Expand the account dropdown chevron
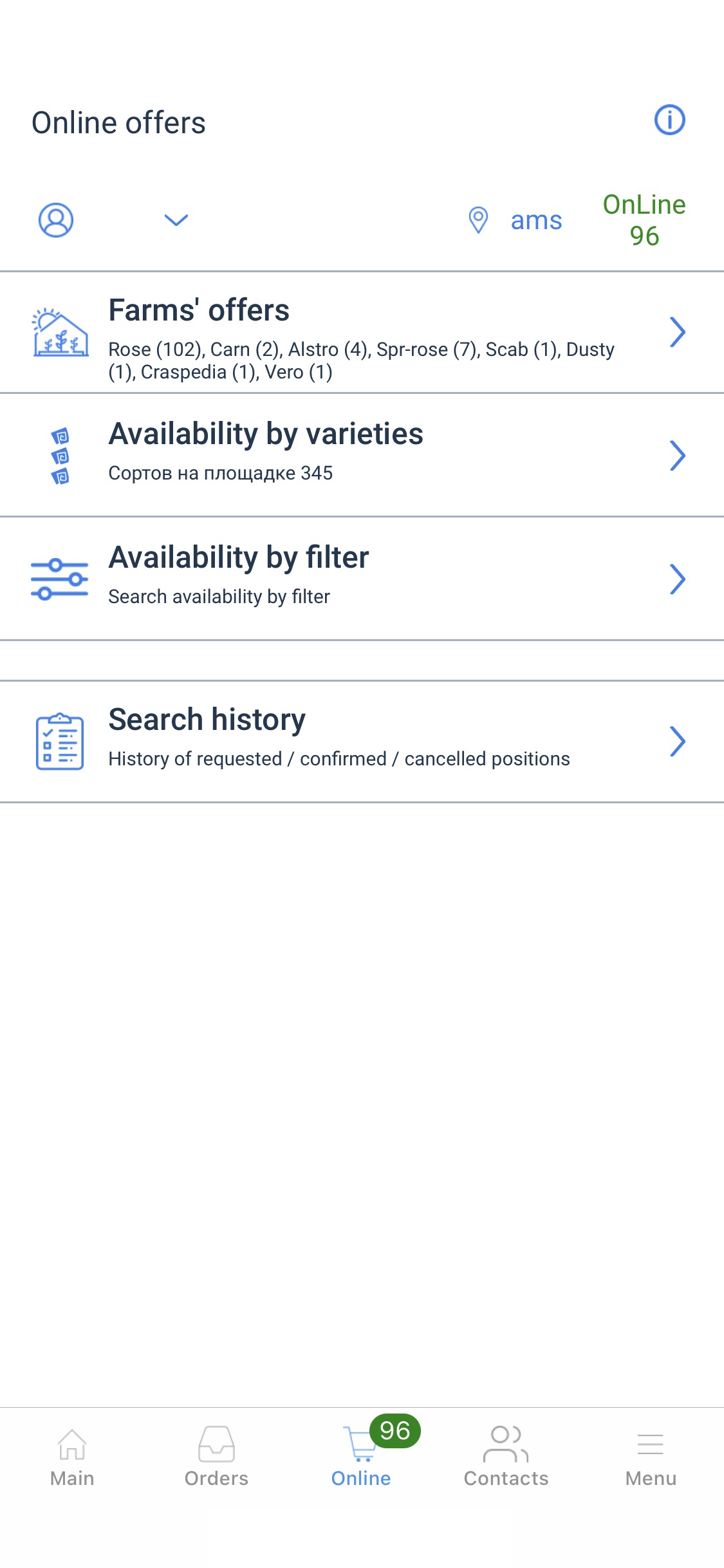Screen dimensions: 724x1568 (176, 220)
